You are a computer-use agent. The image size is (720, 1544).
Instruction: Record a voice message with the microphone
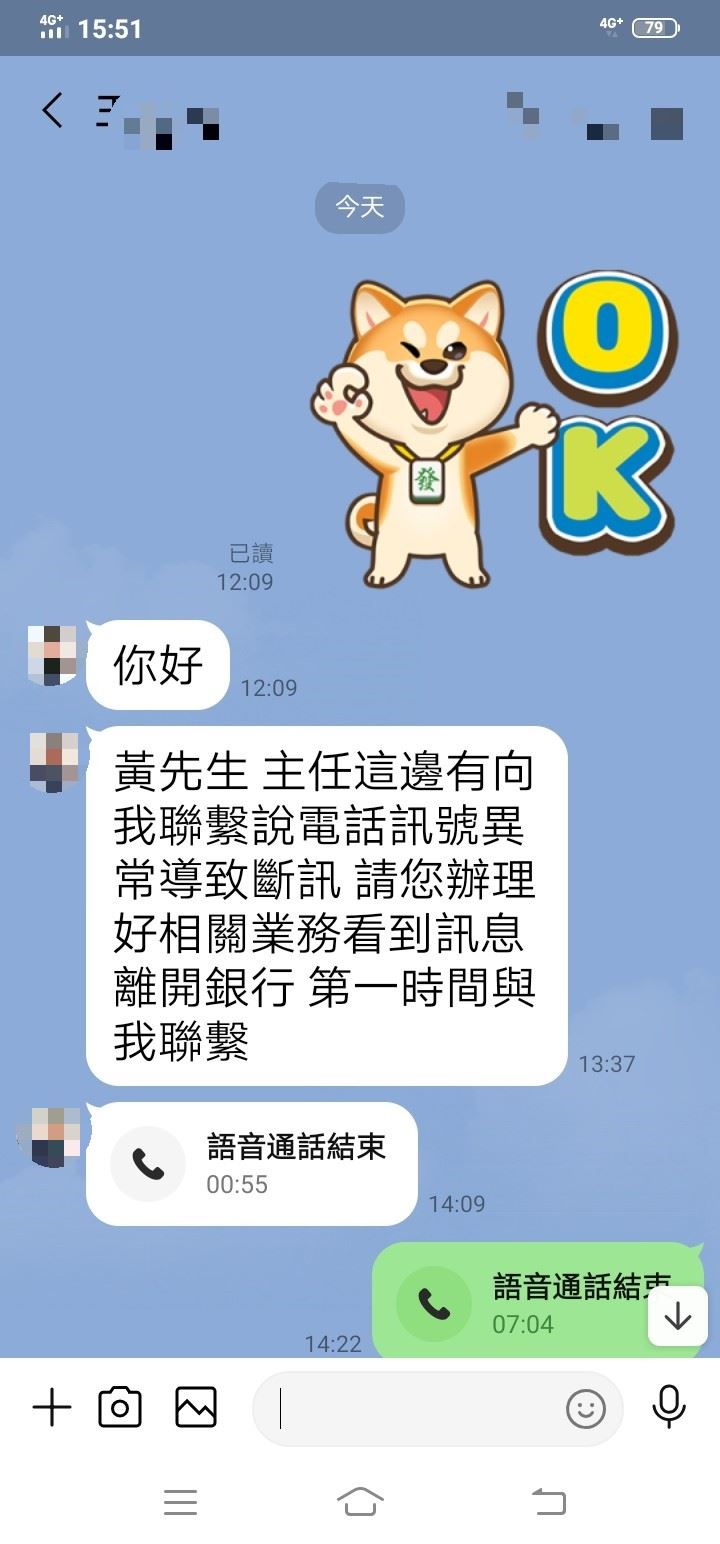669,1408
